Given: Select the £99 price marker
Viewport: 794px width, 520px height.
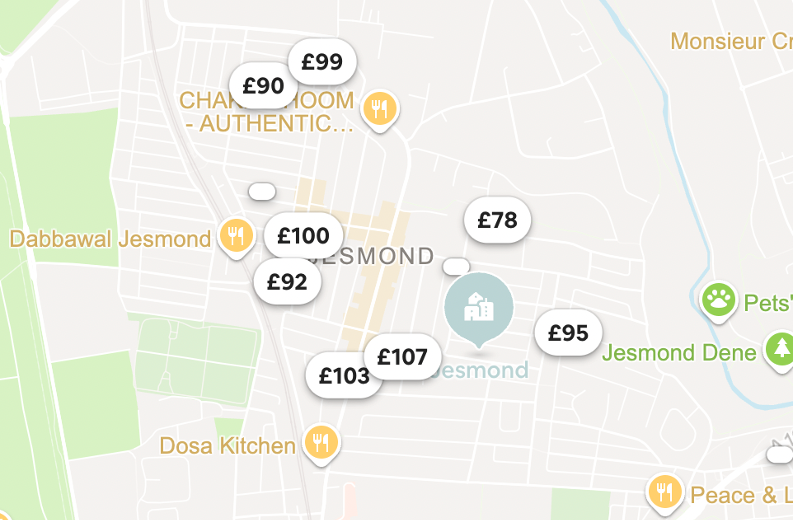Looking at the screenshot, I should (x=322, y=62).
